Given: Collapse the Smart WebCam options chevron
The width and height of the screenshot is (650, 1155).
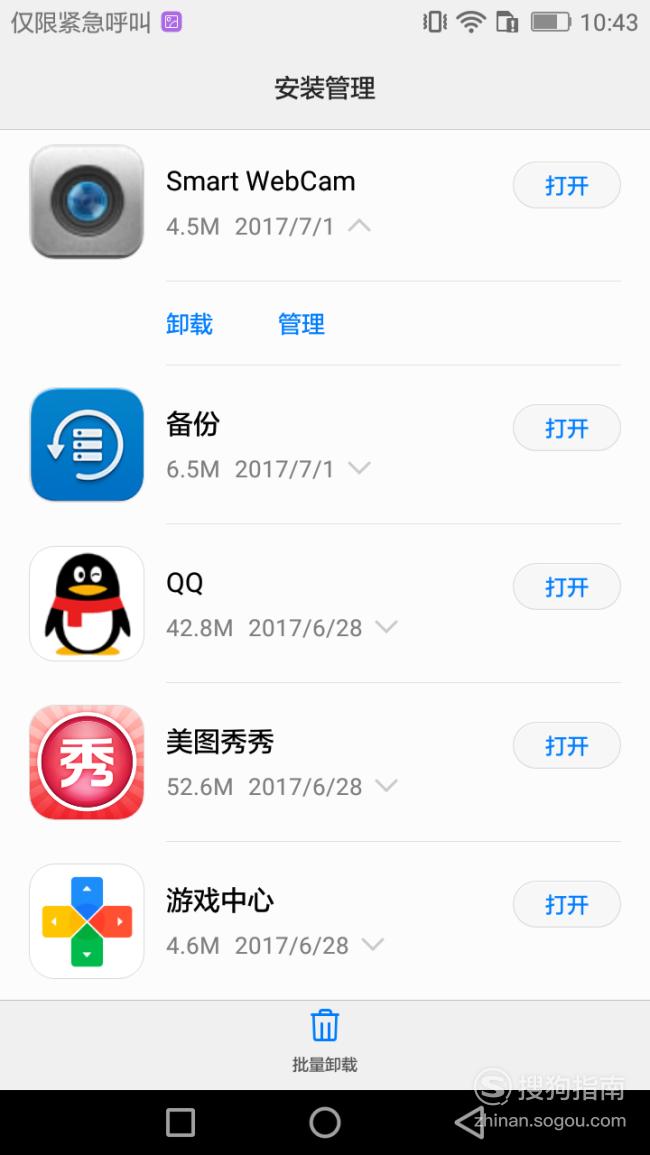Looking at the screenshot, I should click(359, 226).
